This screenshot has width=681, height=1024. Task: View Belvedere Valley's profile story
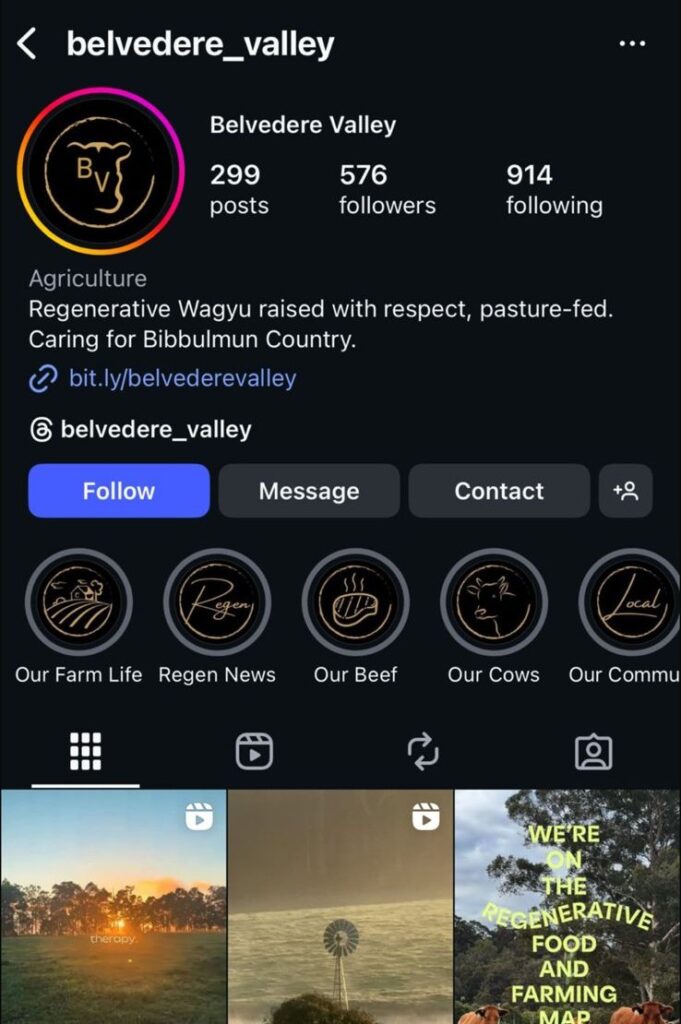tap(100, 171)
